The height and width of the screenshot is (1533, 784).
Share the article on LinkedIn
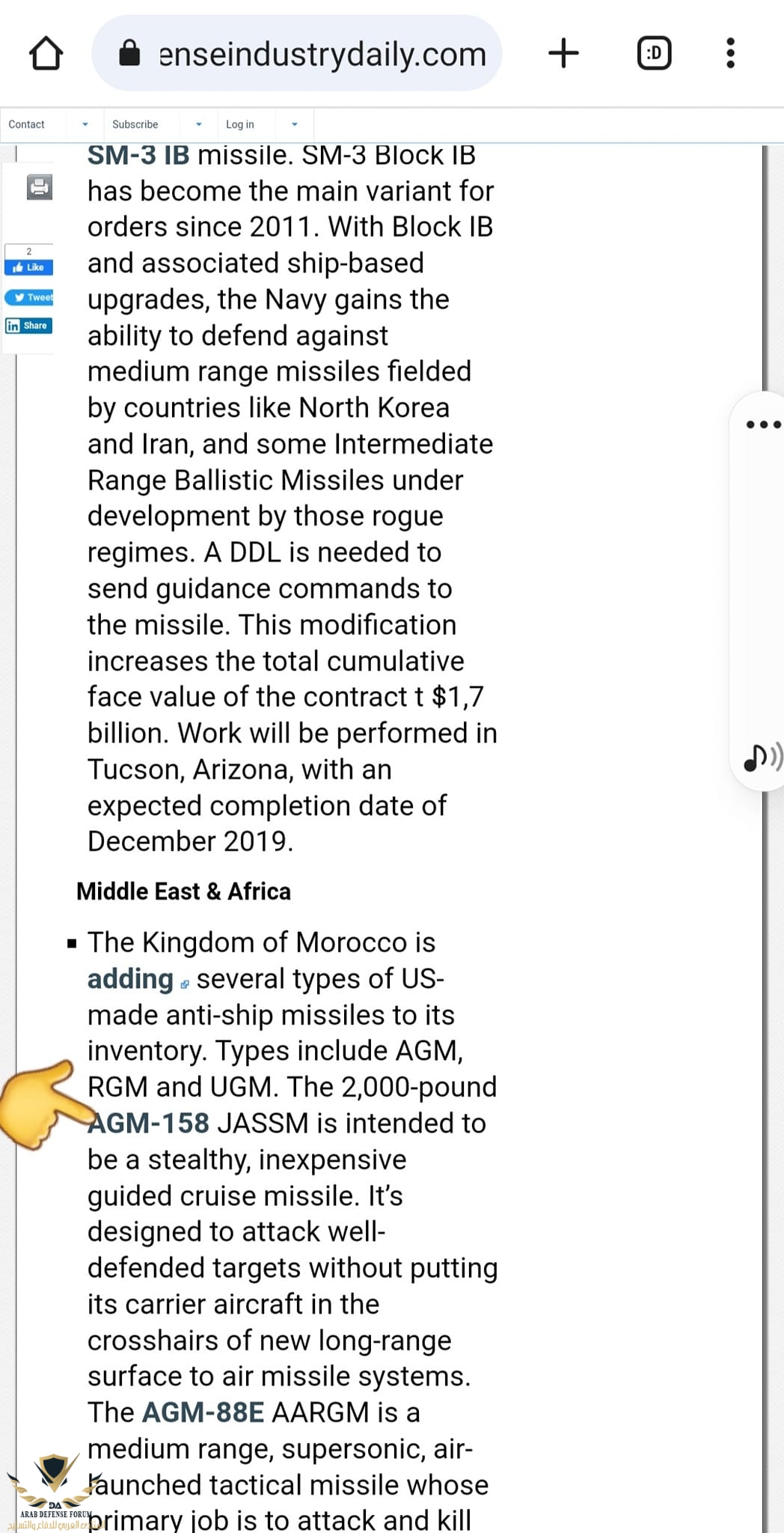pos(28,326)
